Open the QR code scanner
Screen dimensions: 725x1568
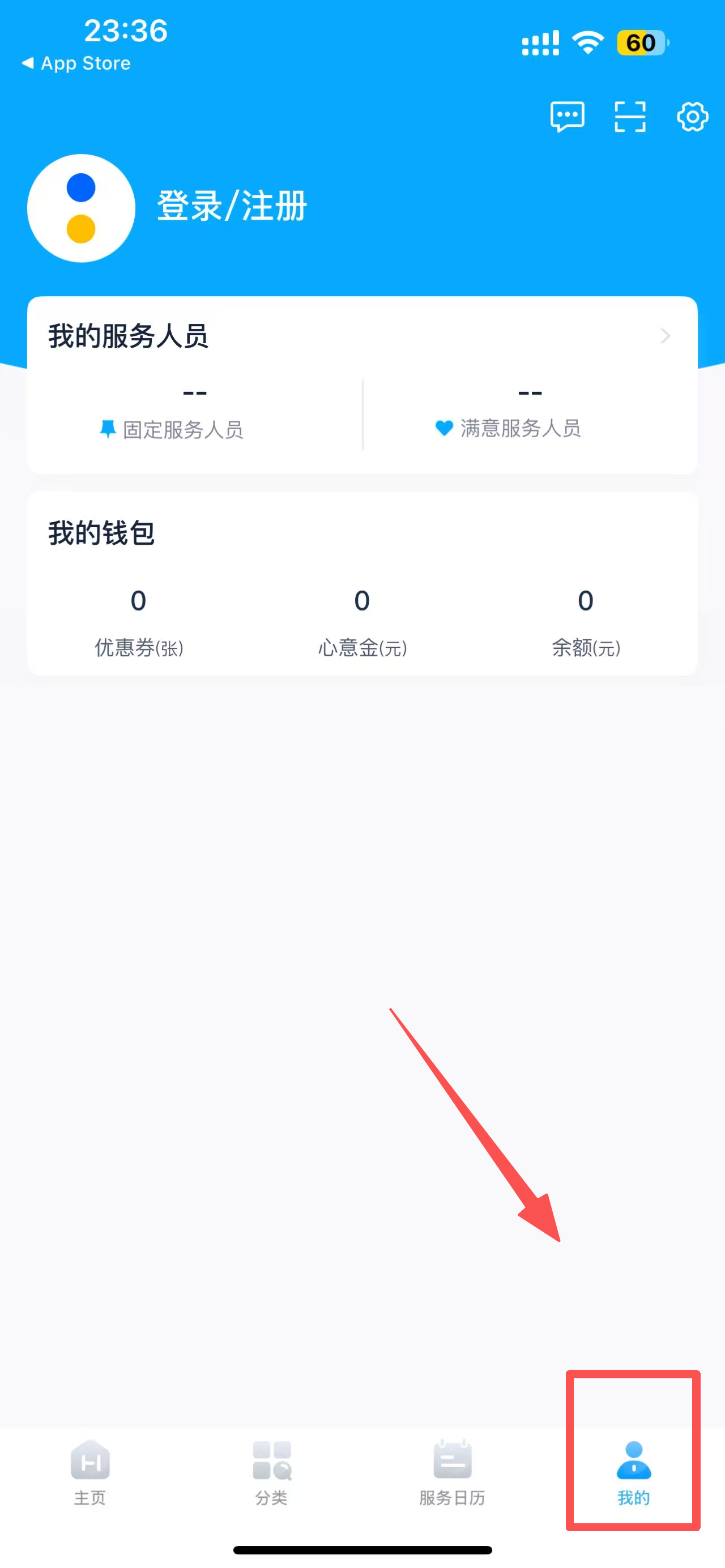(x=629, y=116)
